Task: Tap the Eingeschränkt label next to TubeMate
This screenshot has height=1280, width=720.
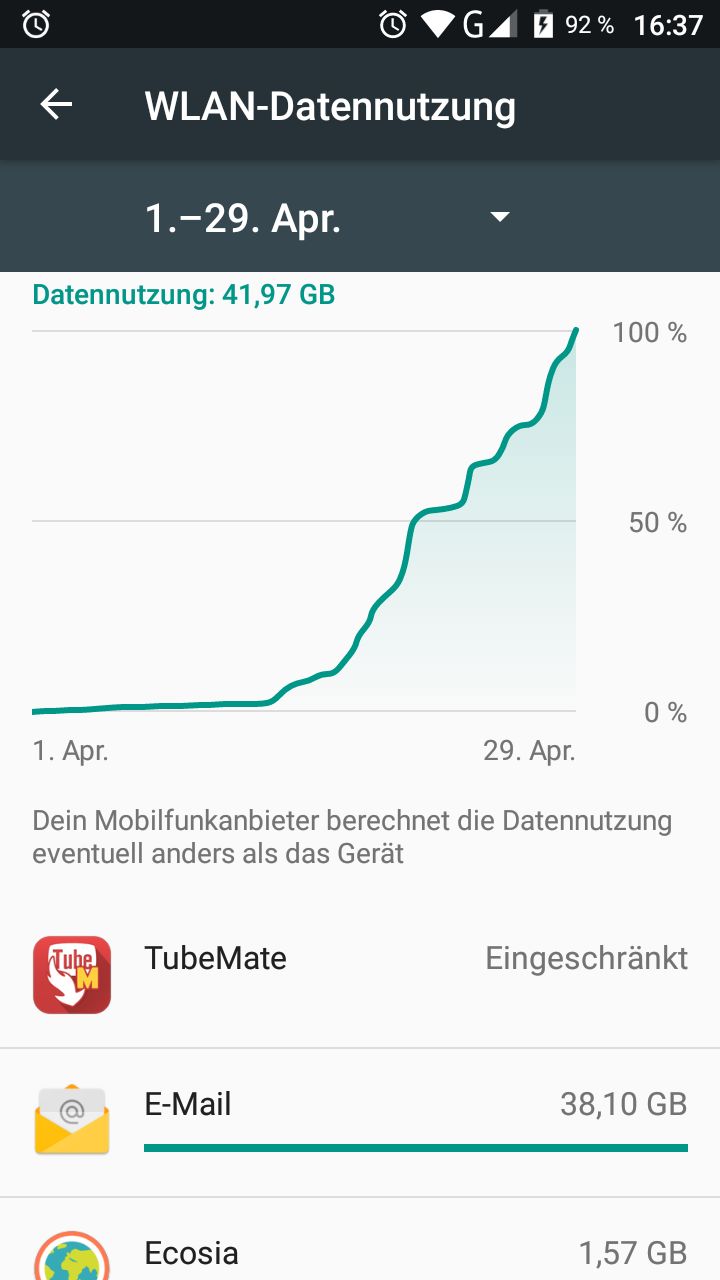Action: click(x=586, y=958)
